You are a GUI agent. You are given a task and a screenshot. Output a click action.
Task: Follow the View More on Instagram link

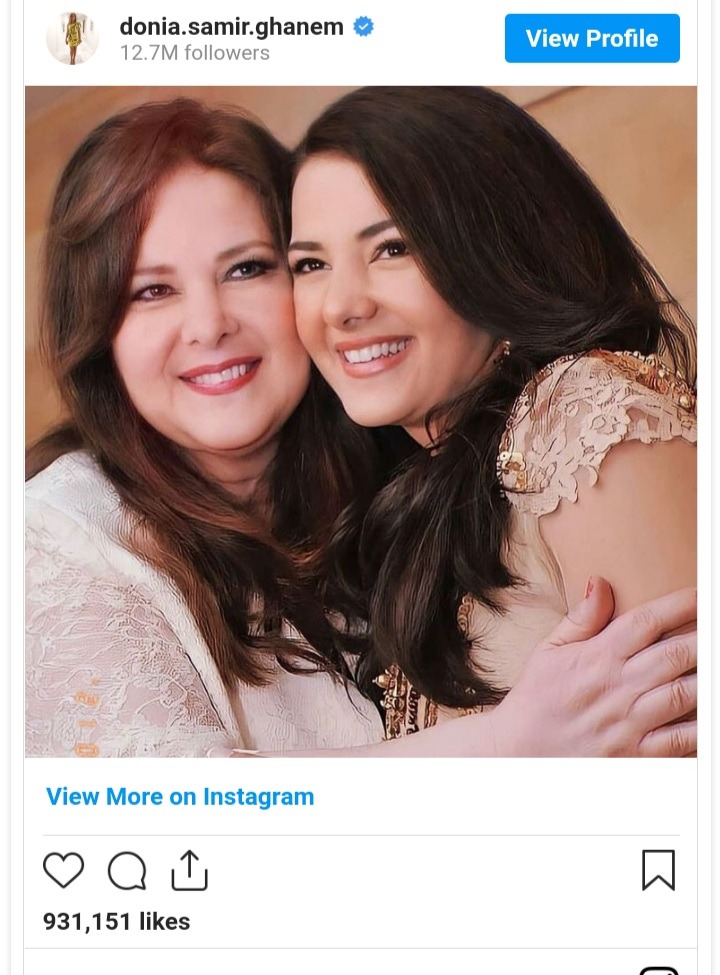180,797
